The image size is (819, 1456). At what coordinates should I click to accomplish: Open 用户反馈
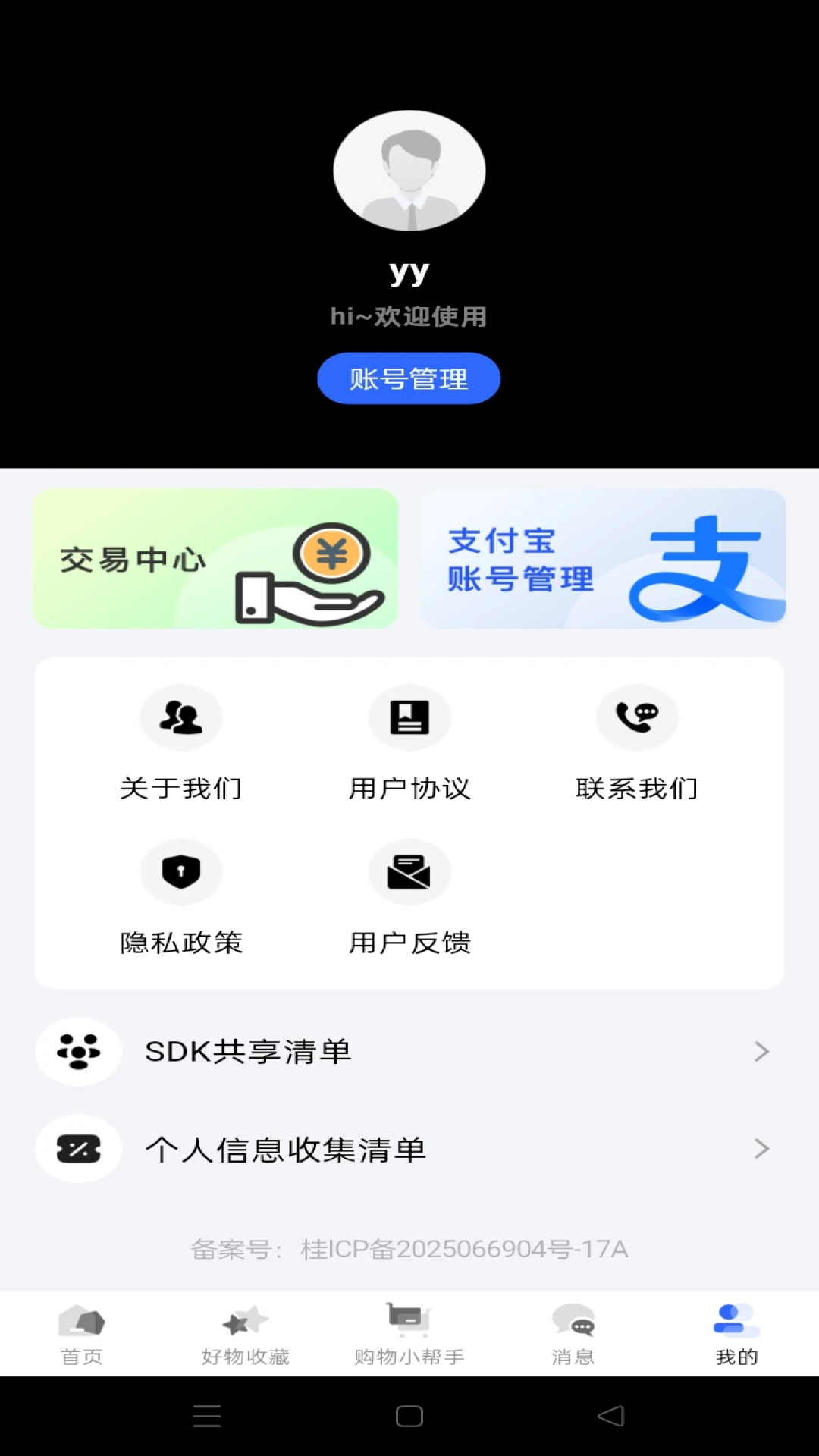coord(409,898)
